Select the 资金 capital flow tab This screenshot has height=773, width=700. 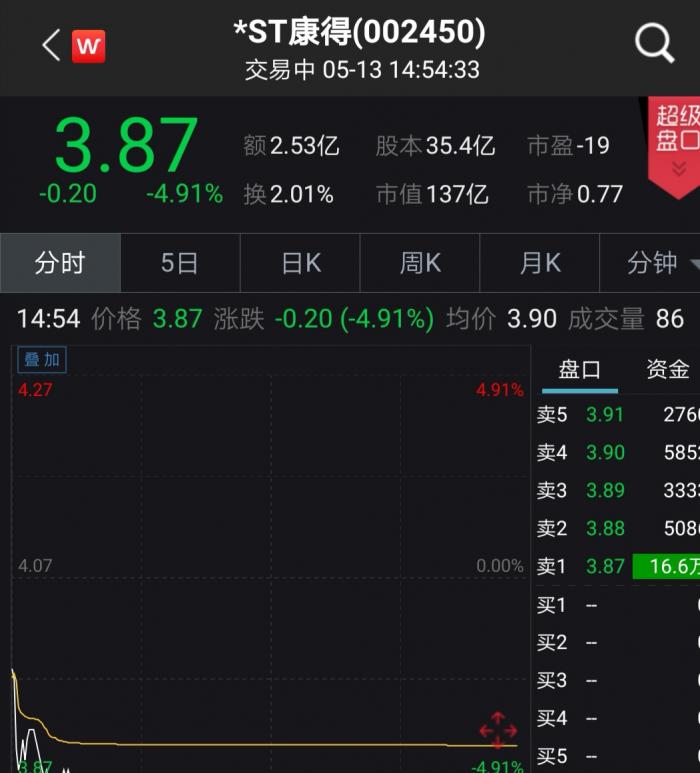click(x=668, y=369)
